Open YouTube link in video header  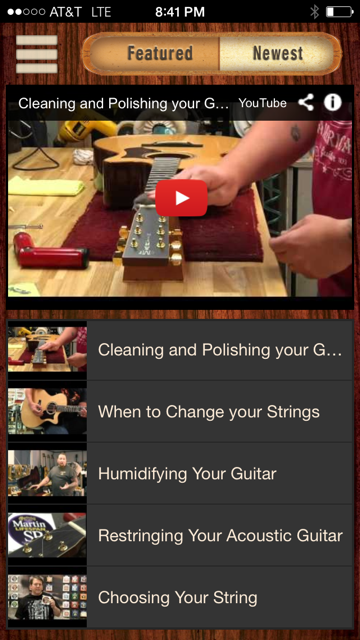262,103
